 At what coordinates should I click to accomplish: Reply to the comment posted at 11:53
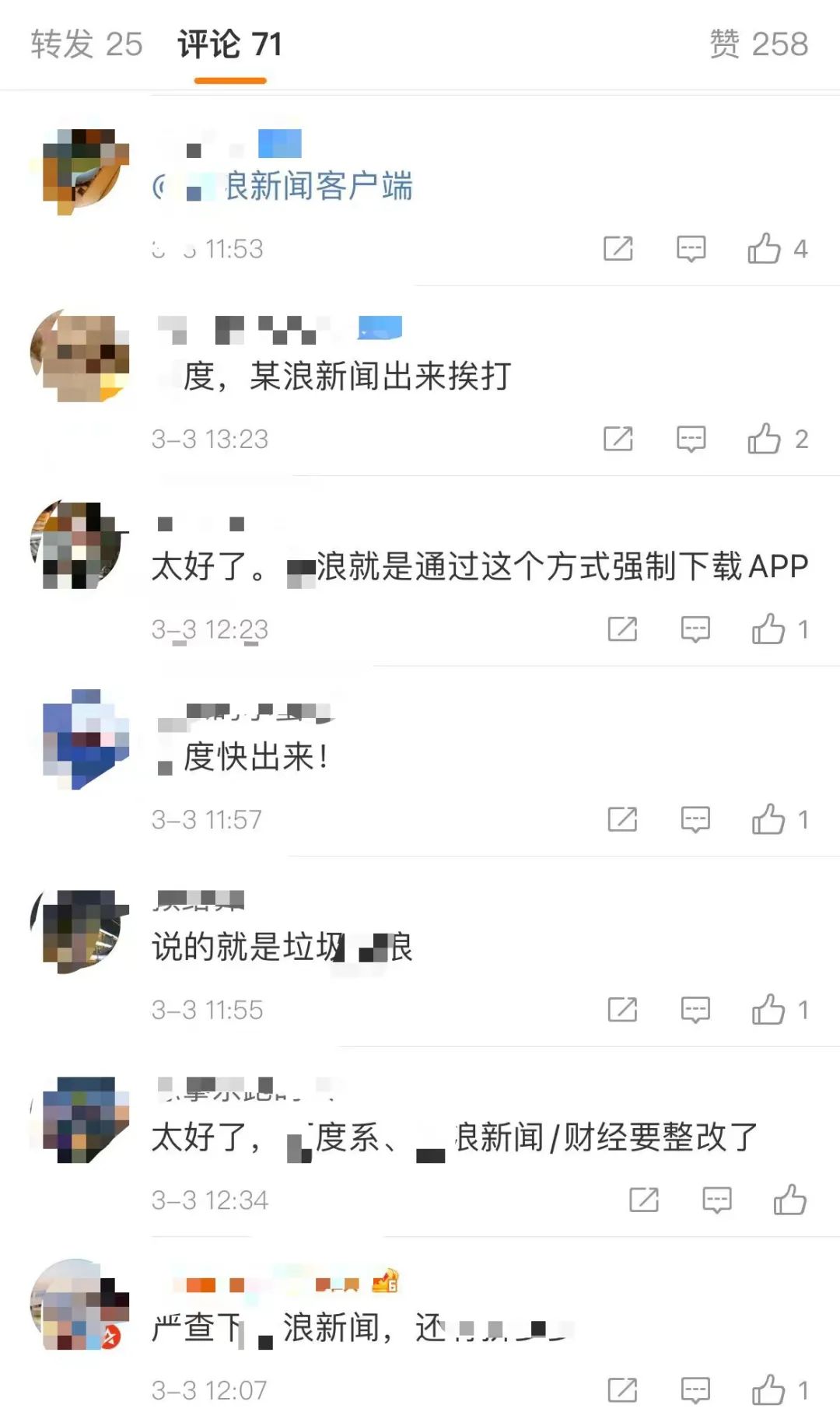(691, 249)
